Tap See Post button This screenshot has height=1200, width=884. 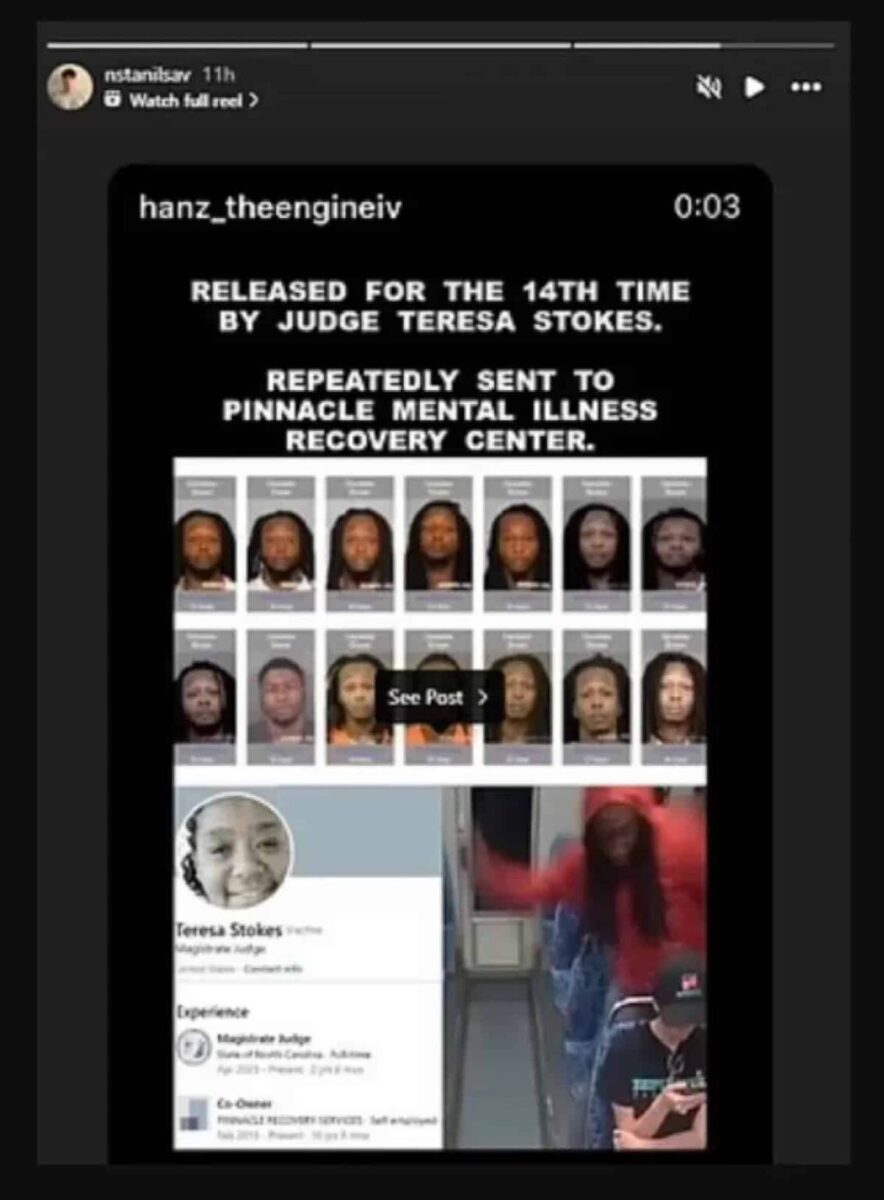click(x=439, y=697)
